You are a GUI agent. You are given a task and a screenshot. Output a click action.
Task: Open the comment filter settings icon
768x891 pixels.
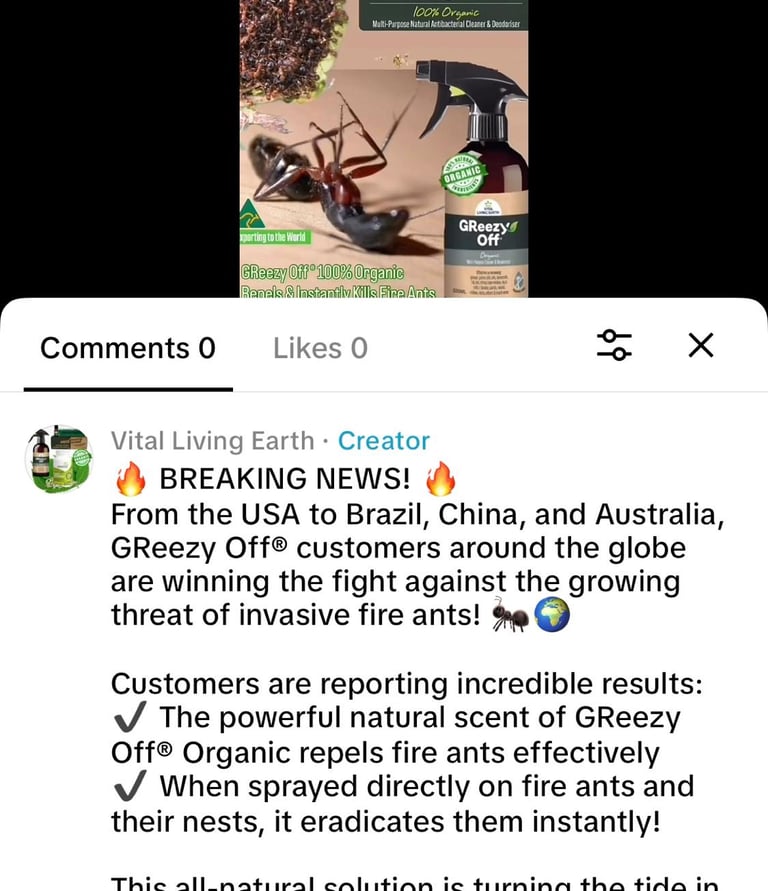(614, 345)
